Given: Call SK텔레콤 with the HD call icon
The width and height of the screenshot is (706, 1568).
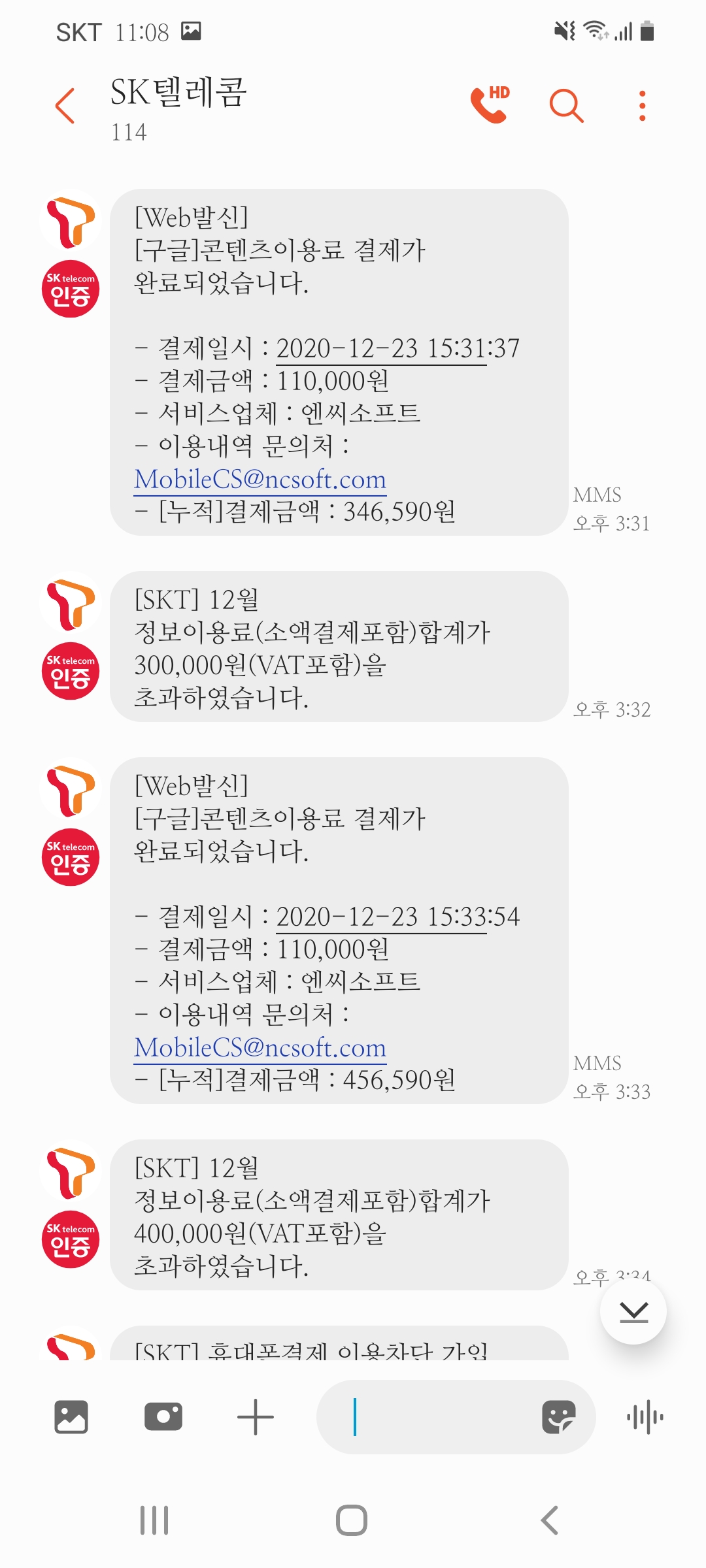Looking at the screenshot, I should (x=490, y=105).
